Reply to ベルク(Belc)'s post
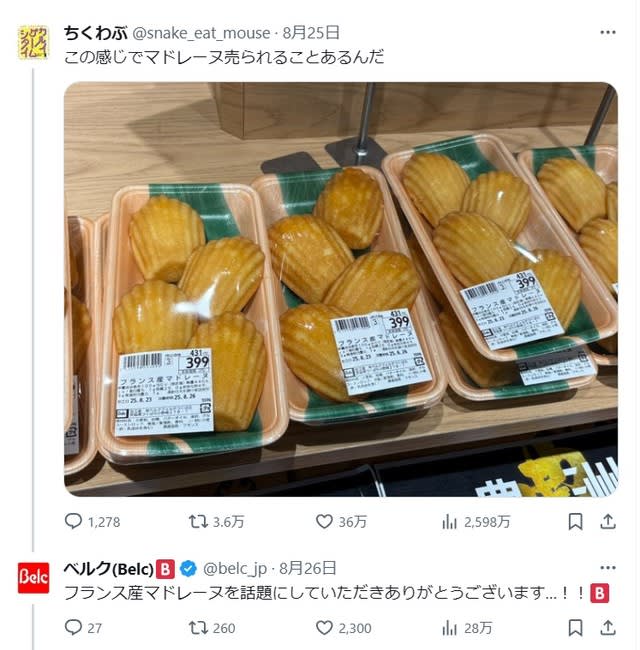This screenshot has height=650, width=640. (74, 628)
